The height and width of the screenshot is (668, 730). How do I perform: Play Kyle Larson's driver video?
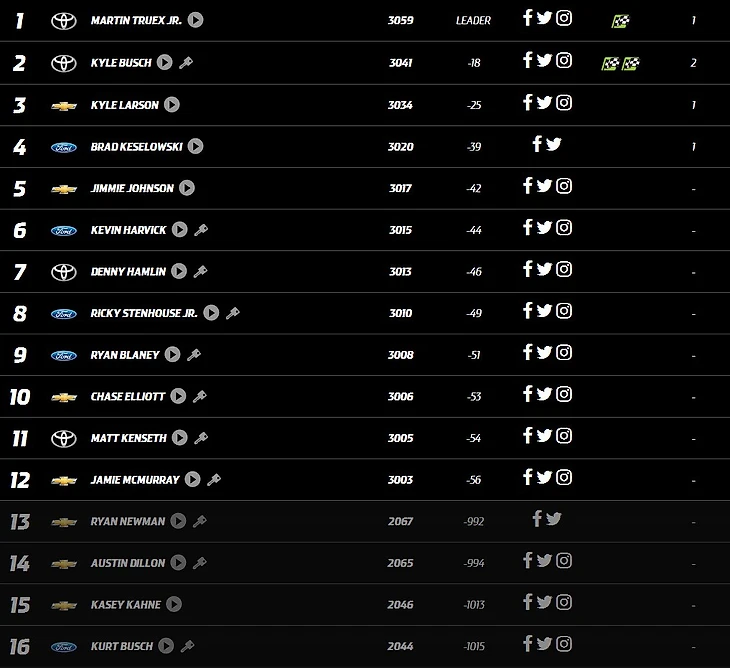[172, 104]
